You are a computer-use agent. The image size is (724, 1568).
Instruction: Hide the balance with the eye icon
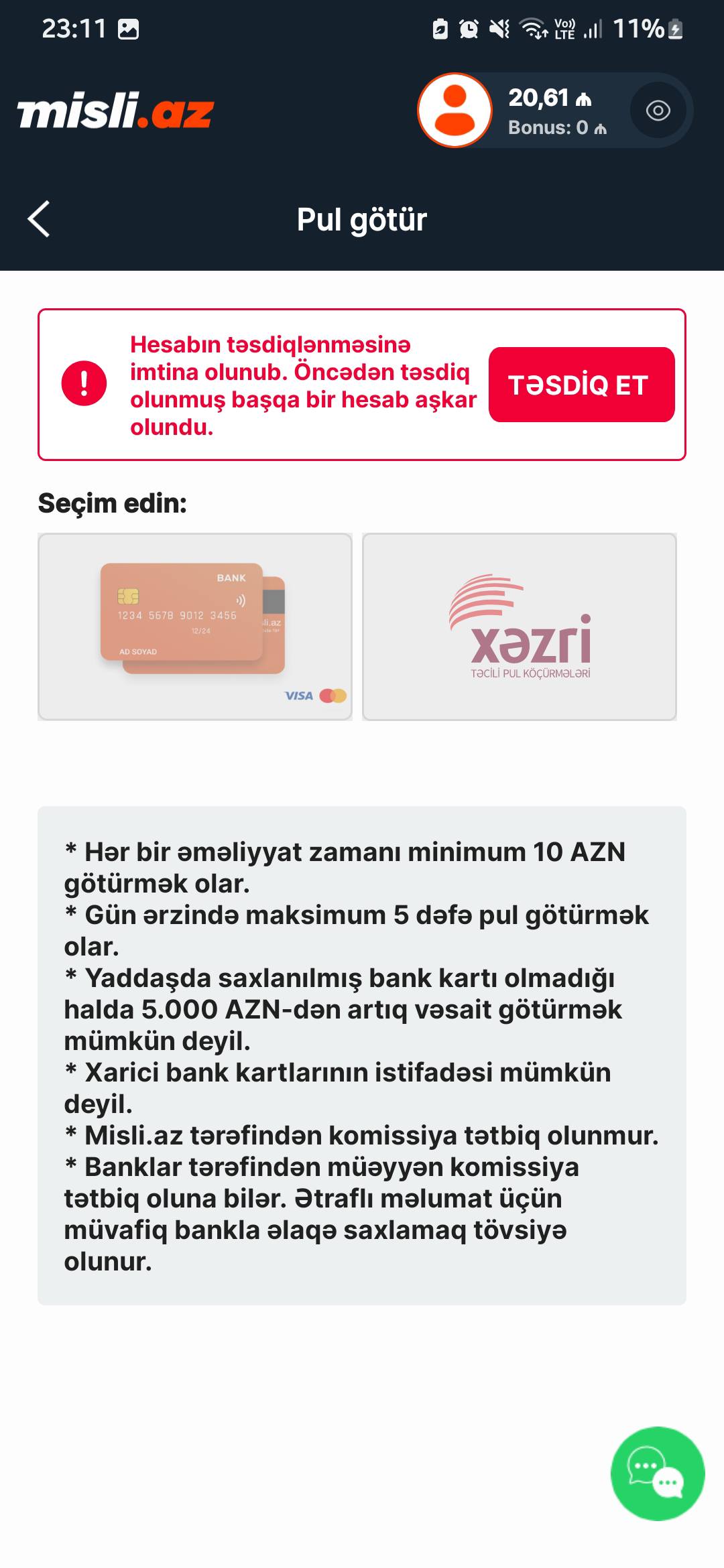click(658, 111)
